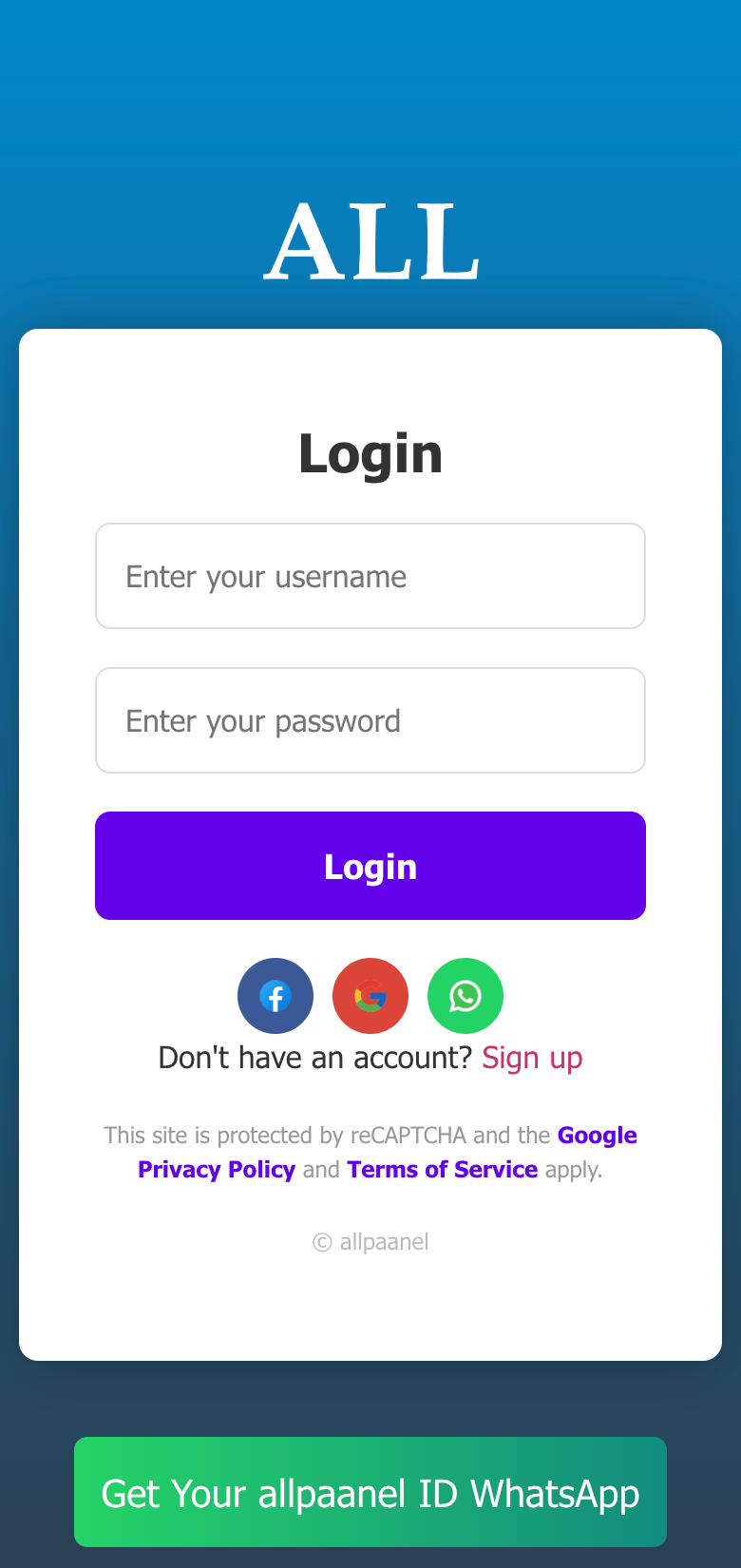Continue with the WhatsApp icon

click(x=465, y=996)
